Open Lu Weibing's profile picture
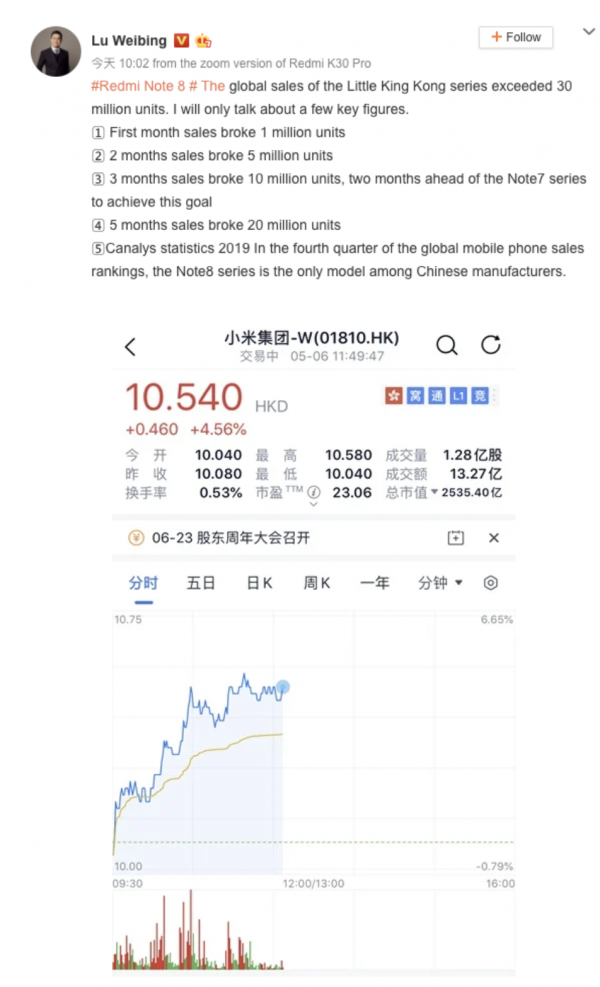600x987 pixels. coord(56,52)
